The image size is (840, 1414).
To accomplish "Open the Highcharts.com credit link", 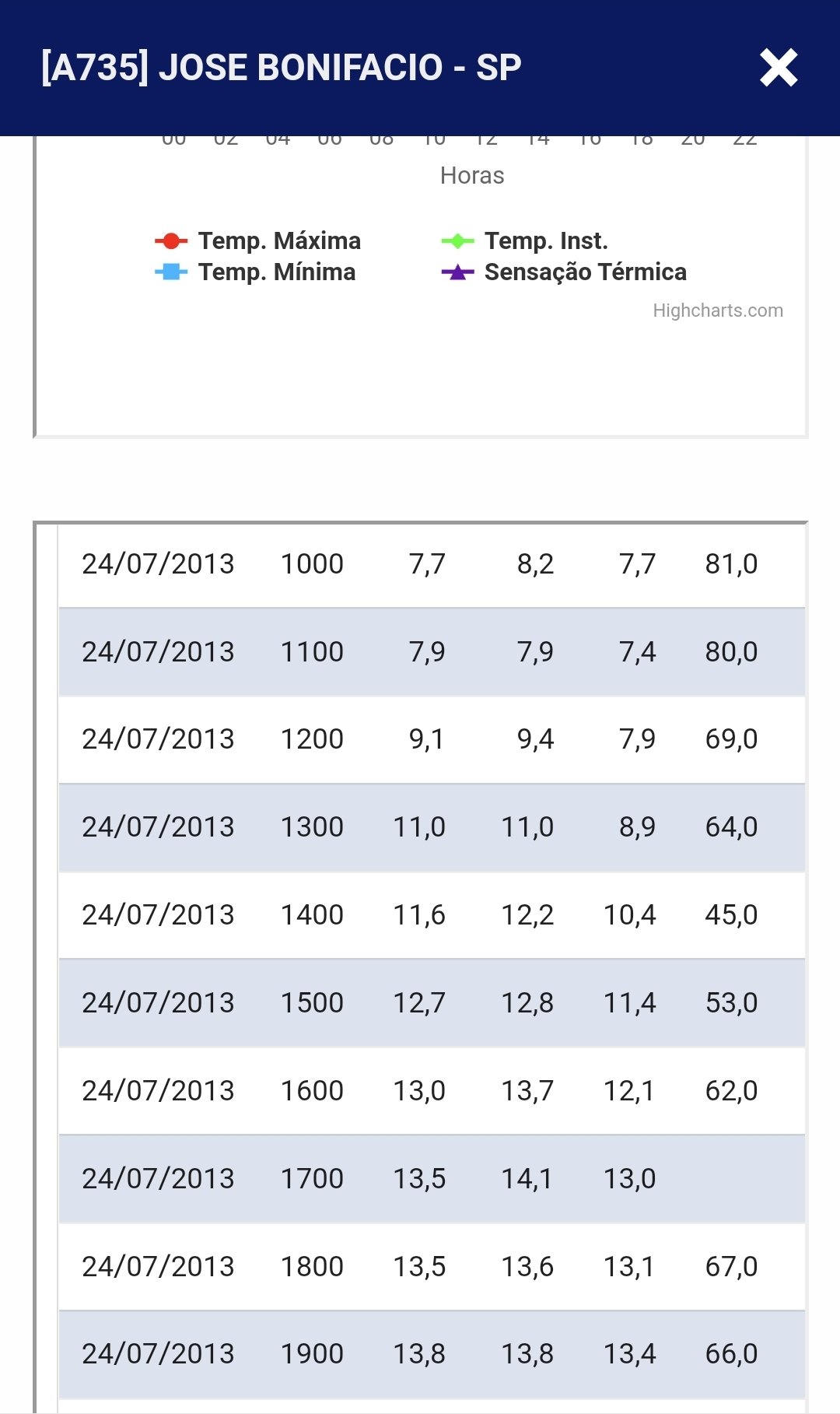I will click(718, 311).
